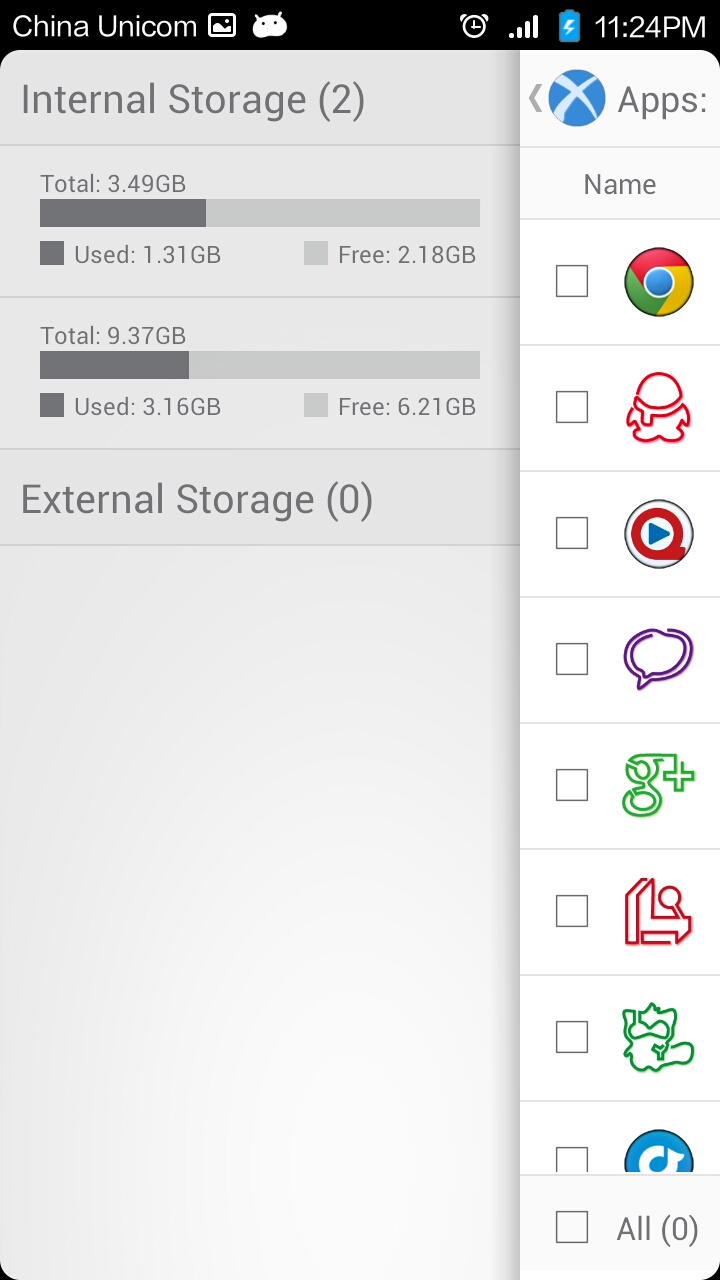Image resolution: width=720 pixels, height=1280 pixels.
Task: Select the red QQ penguin app icon
Action: pos(658,407)
